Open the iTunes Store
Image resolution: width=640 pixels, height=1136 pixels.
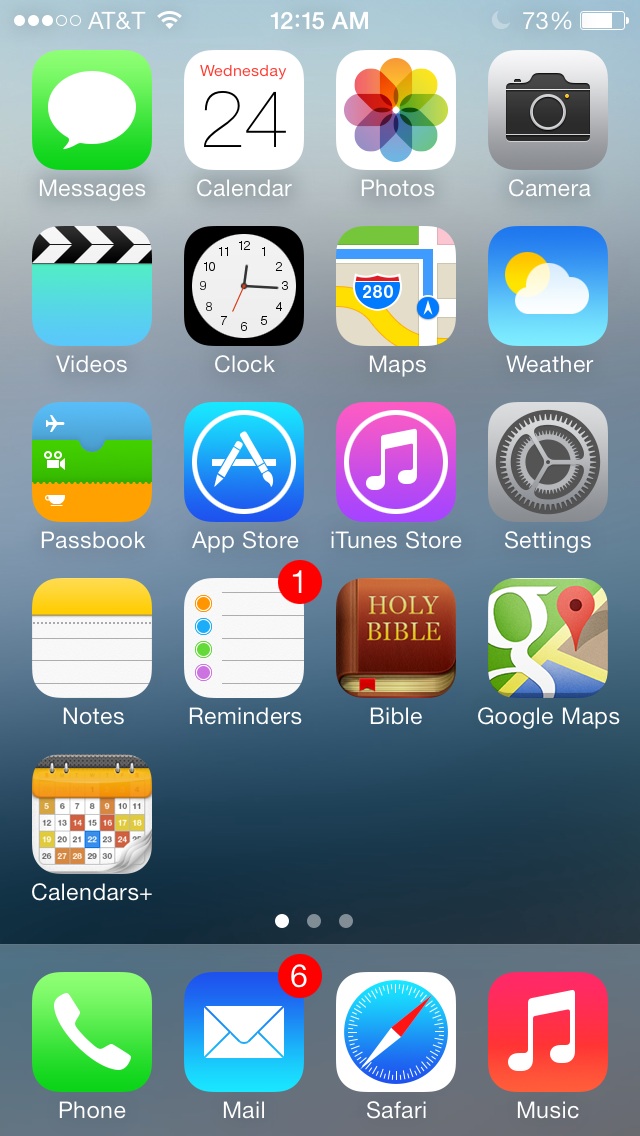click(396, 462)
